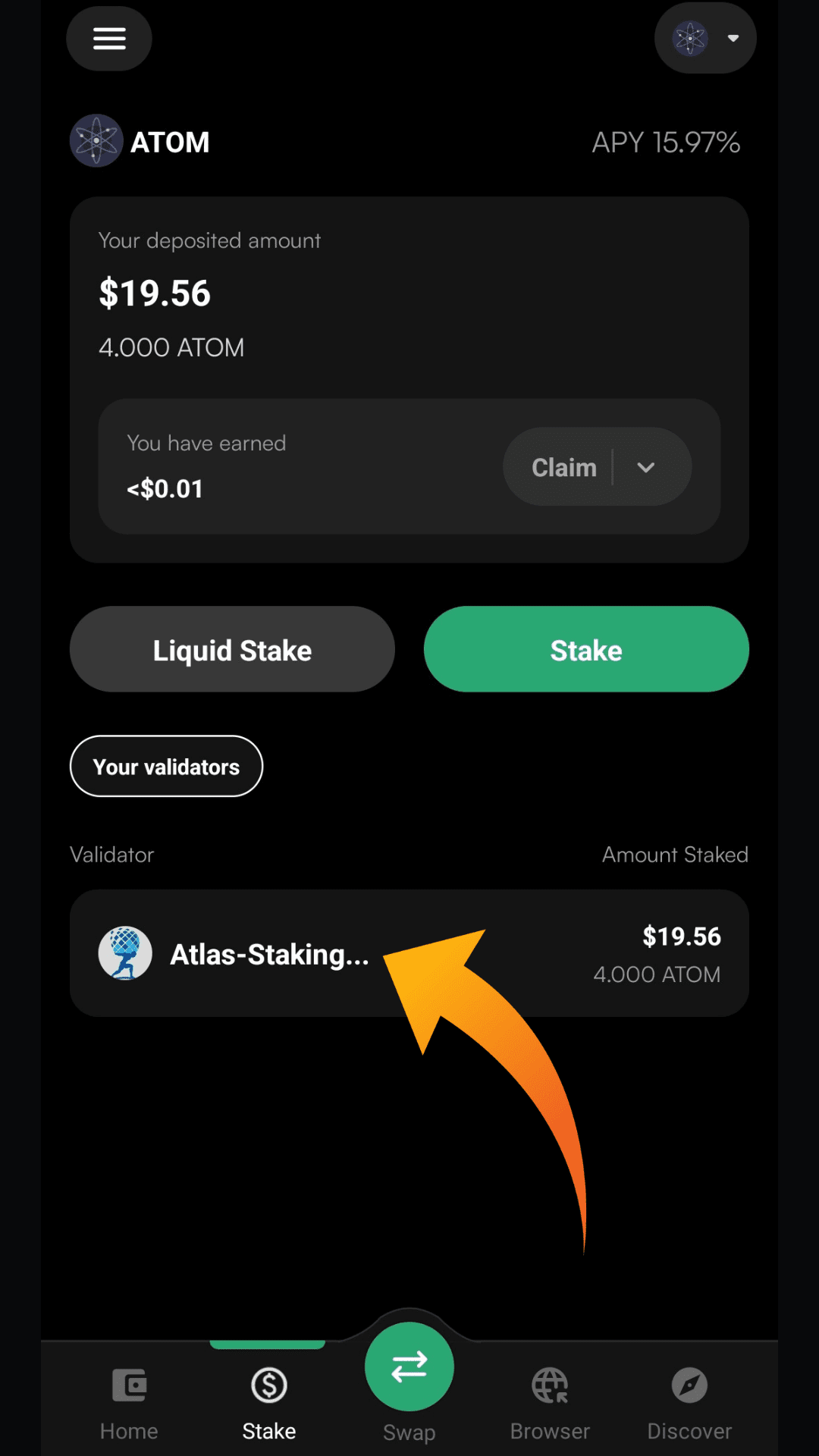Image resolution: width=819 pixels, height=1456 pixels.
Task: Open the chain selector dropdown
Action: pos(705,39)
